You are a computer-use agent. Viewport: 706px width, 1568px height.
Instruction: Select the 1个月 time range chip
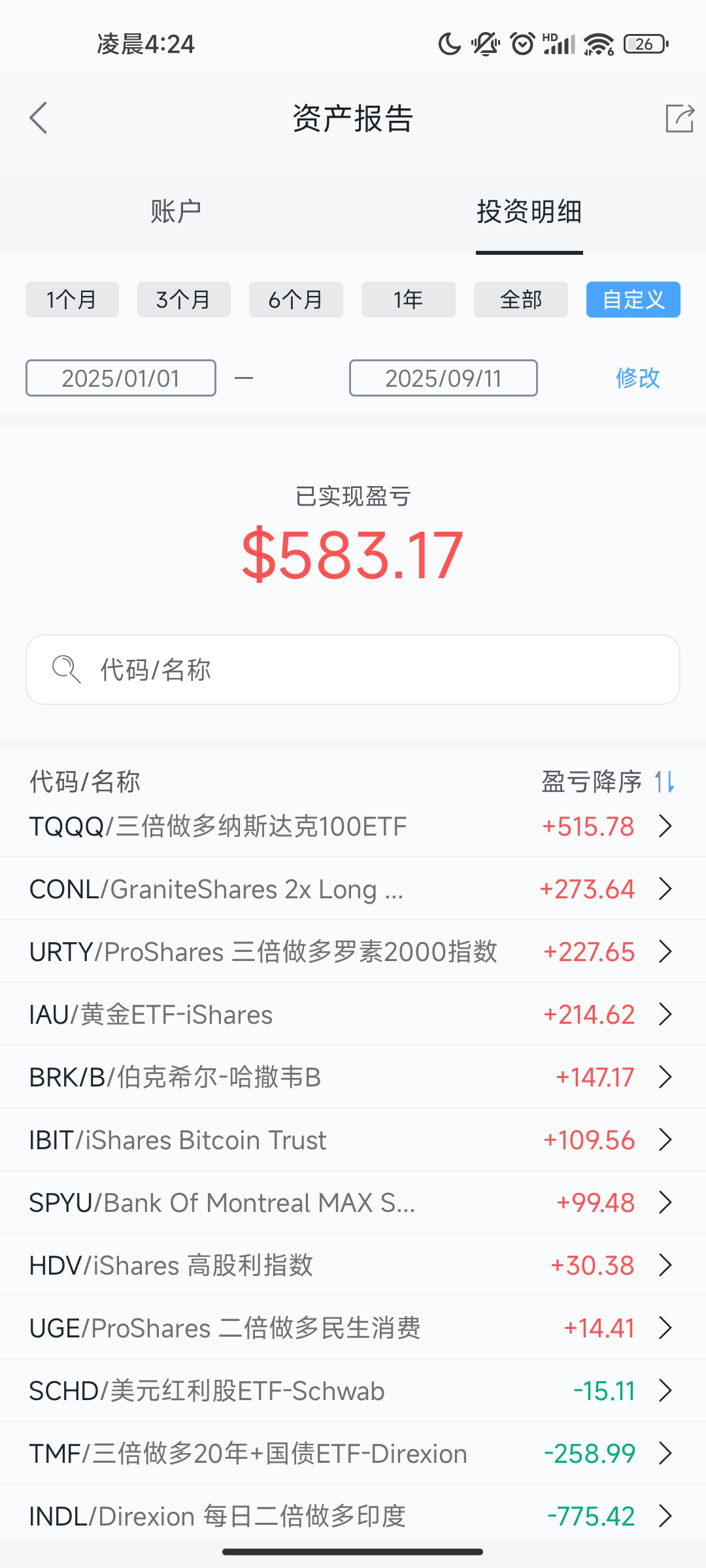(72, 300)
